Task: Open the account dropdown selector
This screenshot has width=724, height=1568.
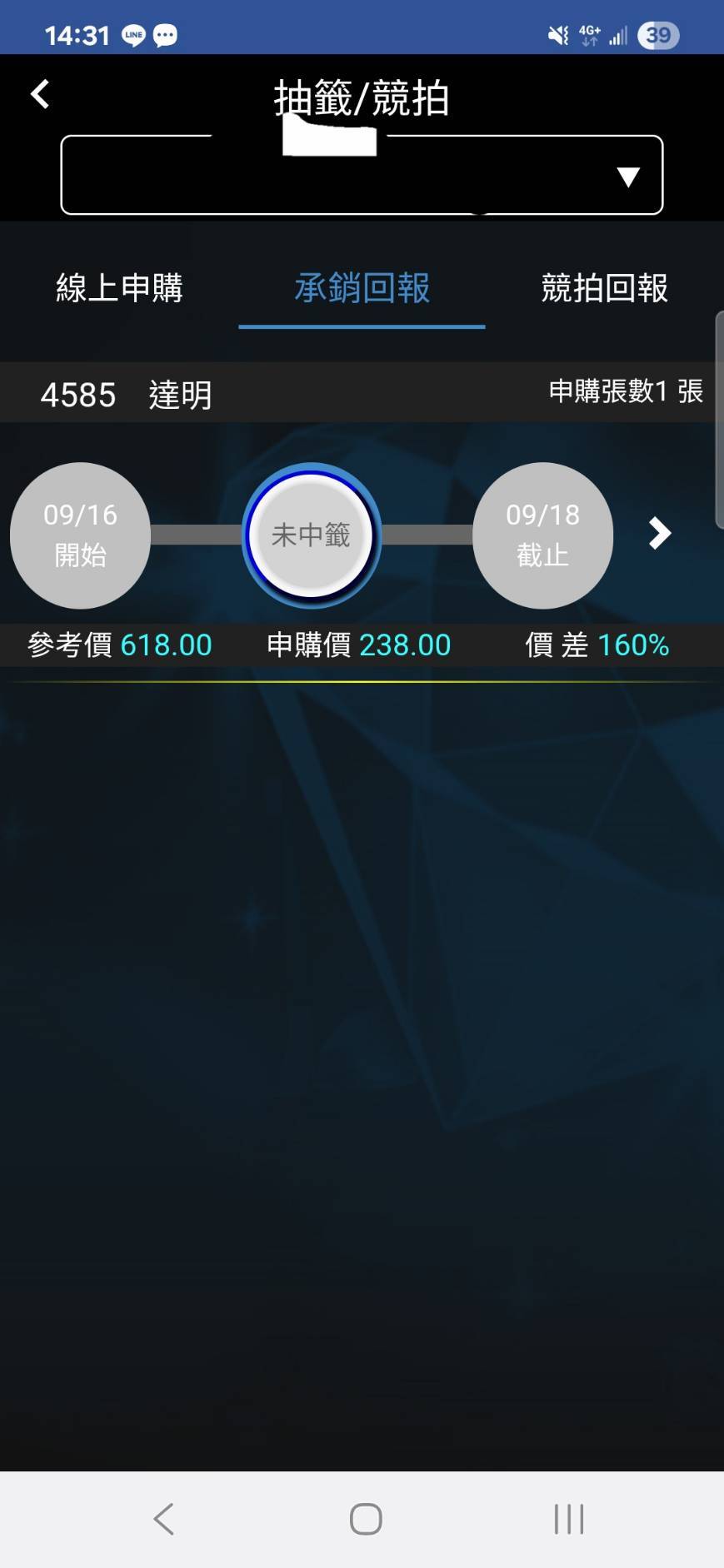Action: pyautogui.click(x=362, y=176)
